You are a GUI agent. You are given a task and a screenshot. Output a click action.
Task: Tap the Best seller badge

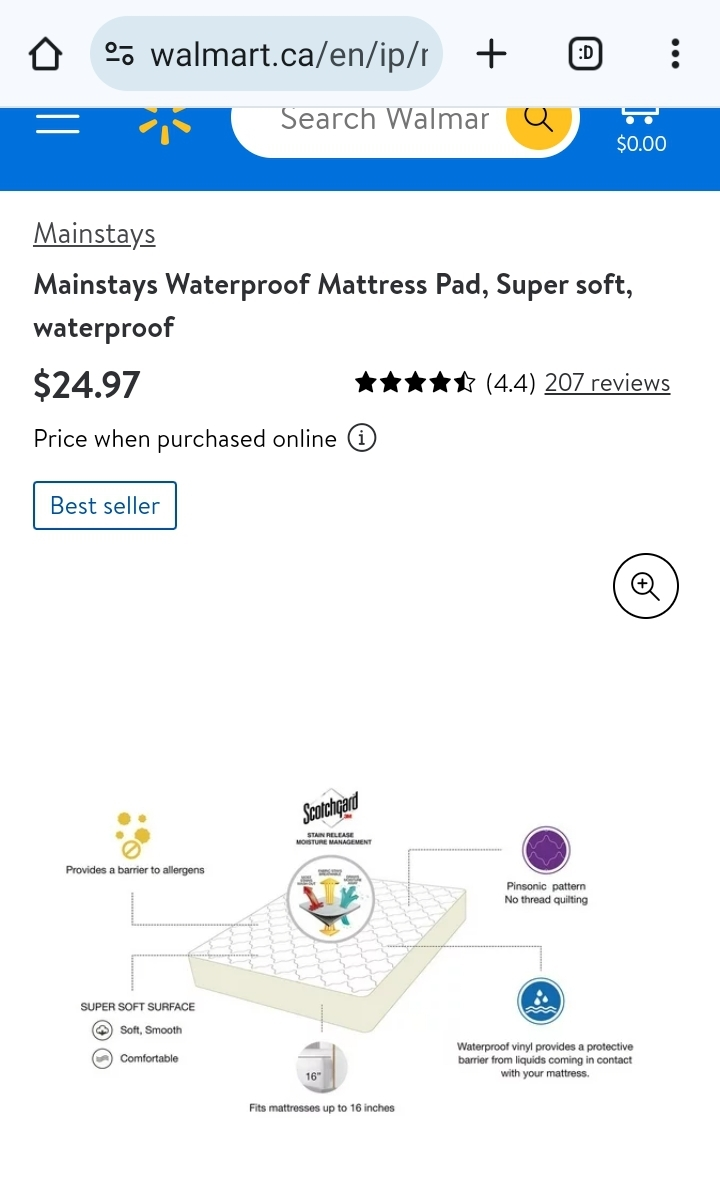(104, 505)
